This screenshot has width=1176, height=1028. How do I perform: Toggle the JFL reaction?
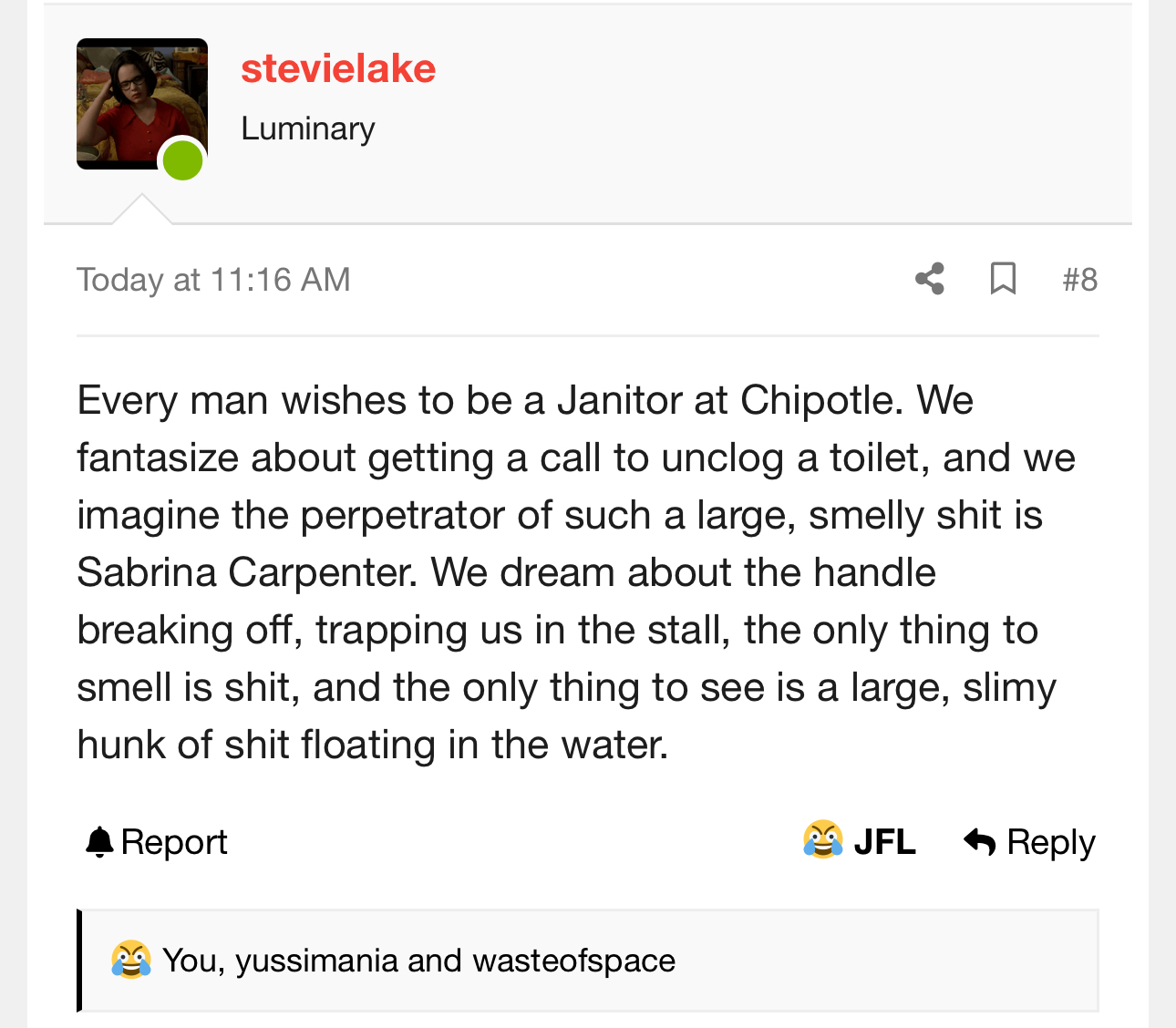860,840
